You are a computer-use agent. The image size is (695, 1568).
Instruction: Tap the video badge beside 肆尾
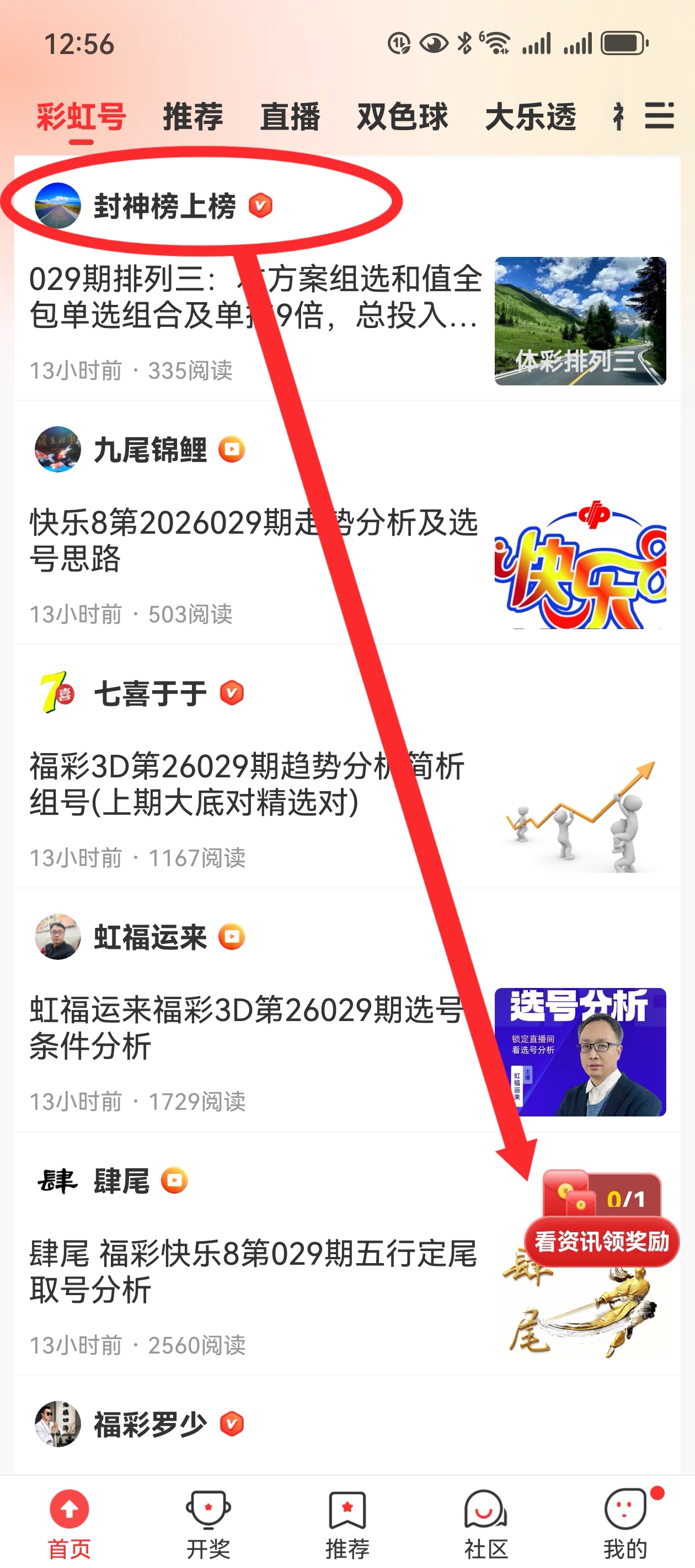(x=174, y=1180)
